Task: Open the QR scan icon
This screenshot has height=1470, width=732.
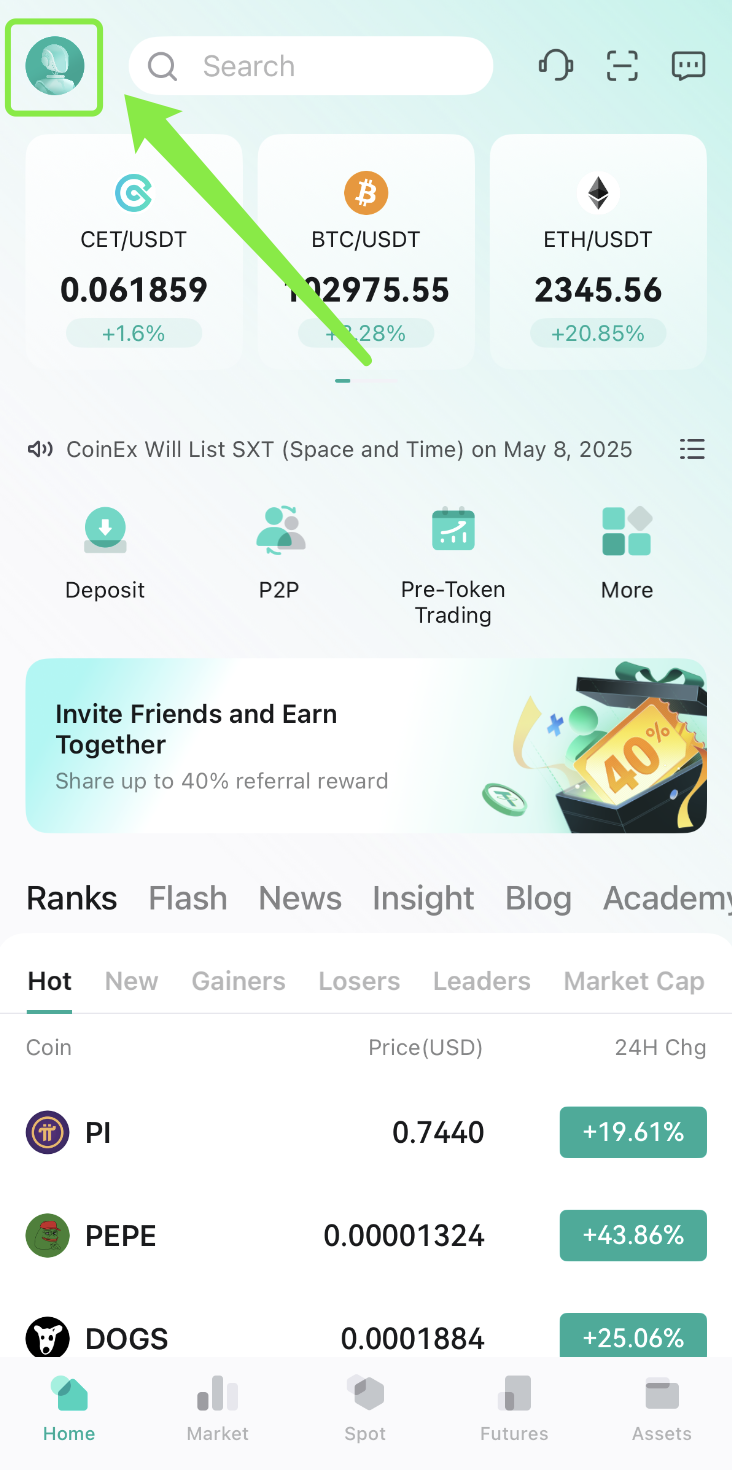Action: 622,66
